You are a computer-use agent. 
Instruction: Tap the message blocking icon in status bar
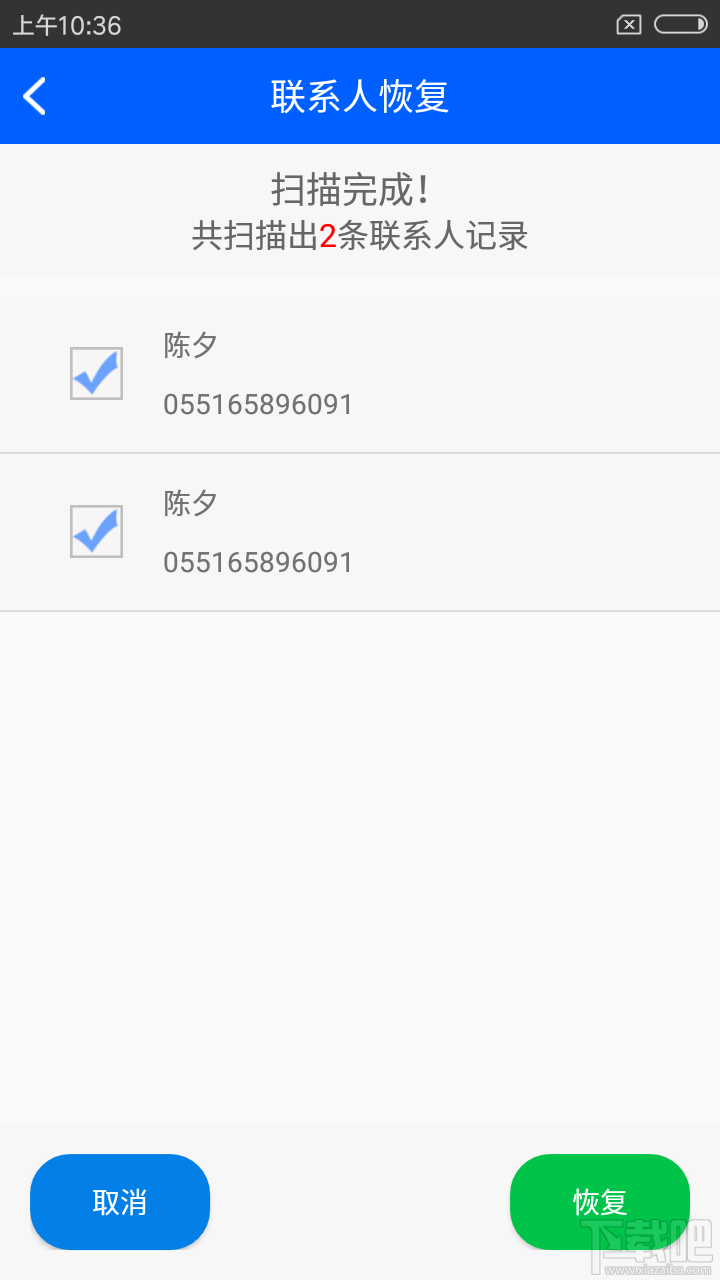(629, 25)
